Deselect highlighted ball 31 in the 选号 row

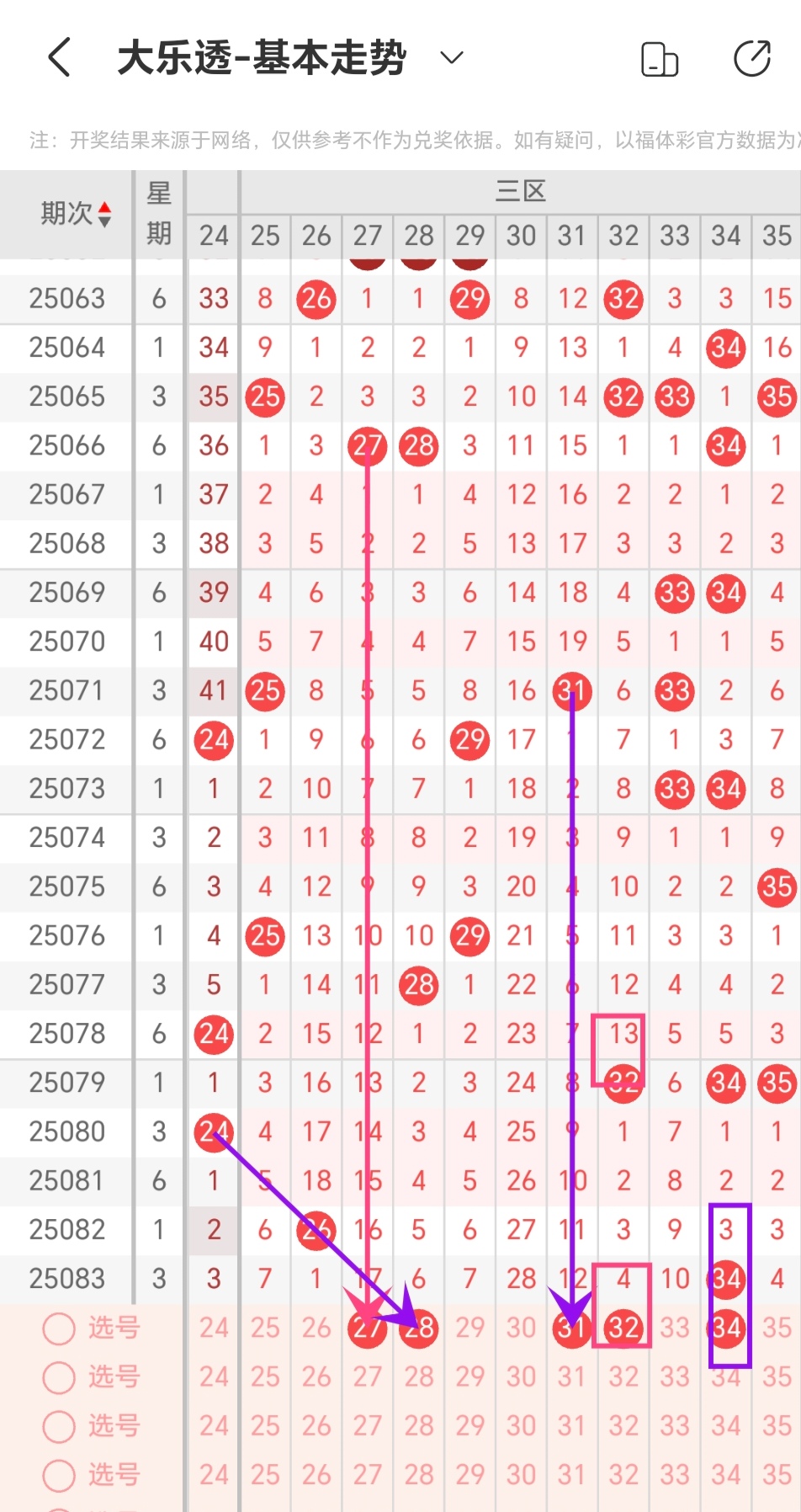tap(572, 1328)
